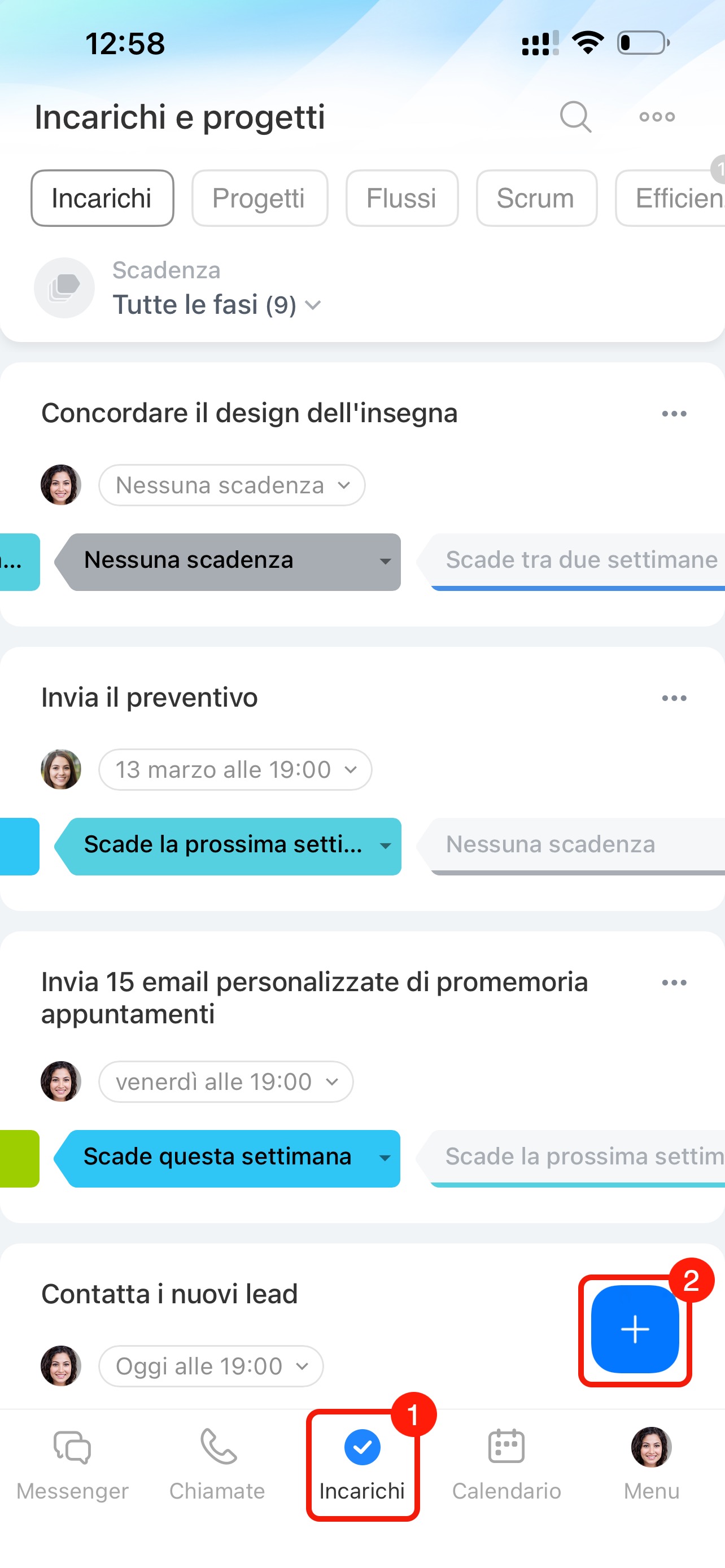The image size is (725, 1568).
Task: Create a new task with plus button
Action: point(634,1329)
